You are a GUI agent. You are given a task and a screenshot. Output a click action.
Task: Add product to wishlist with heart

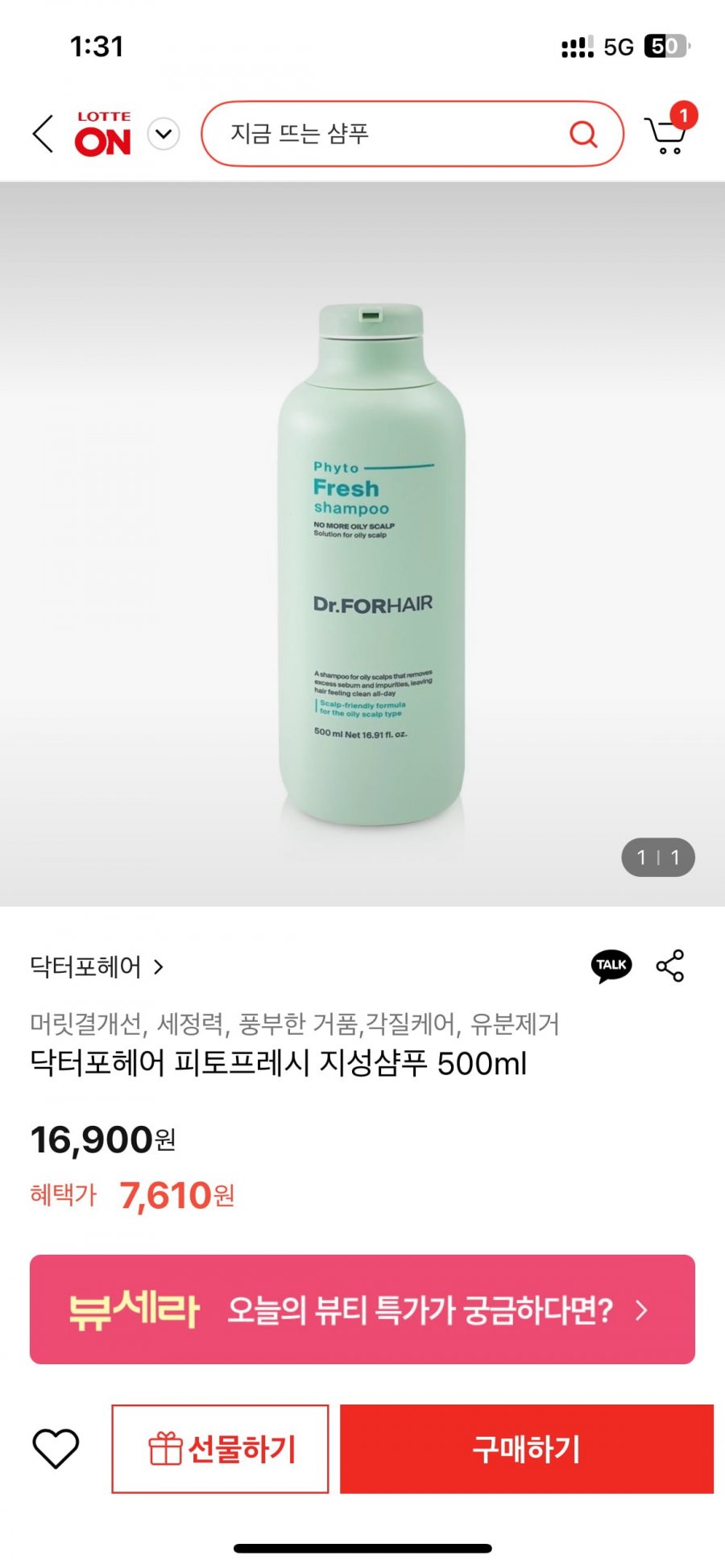tap(56, 1449)
